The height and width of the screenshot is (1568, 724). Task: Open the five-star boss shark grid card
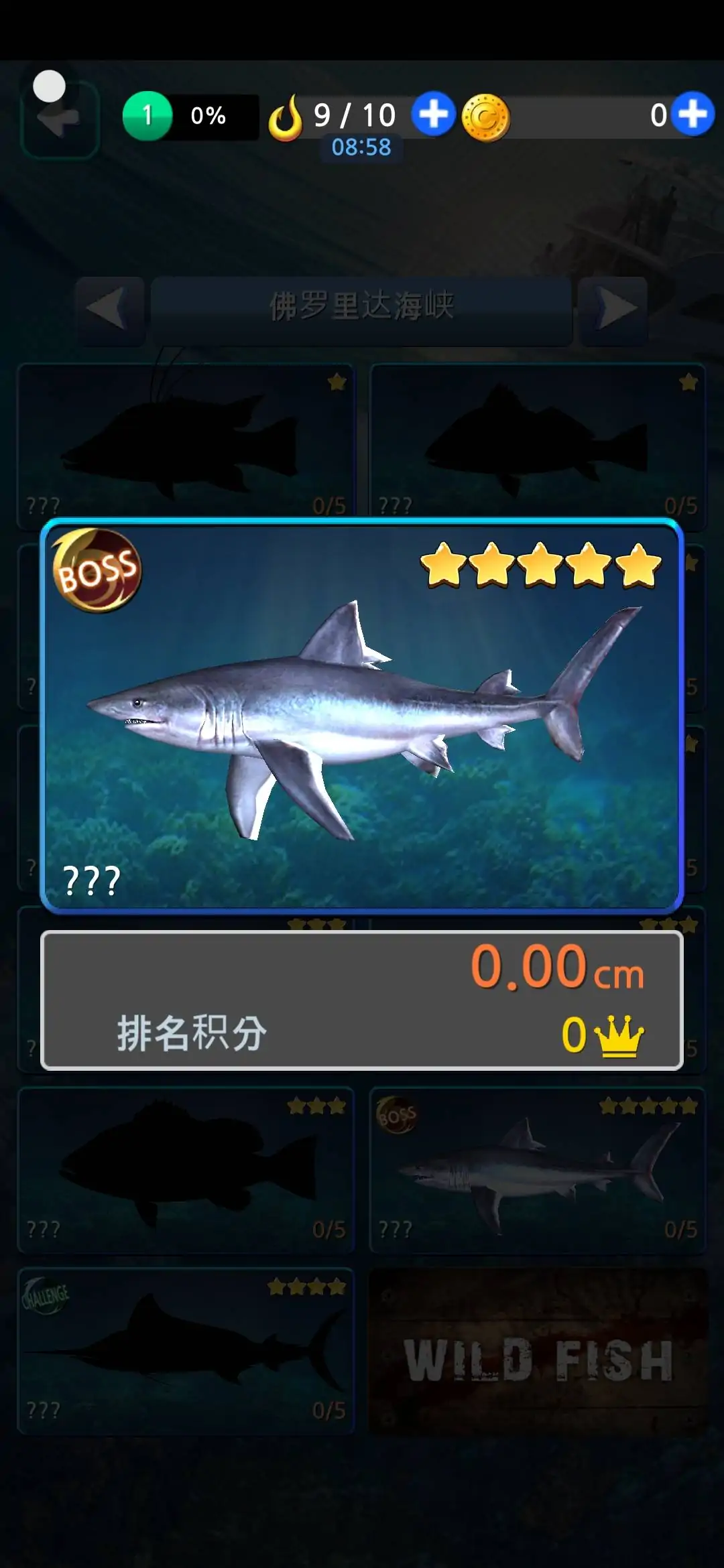538,1170
